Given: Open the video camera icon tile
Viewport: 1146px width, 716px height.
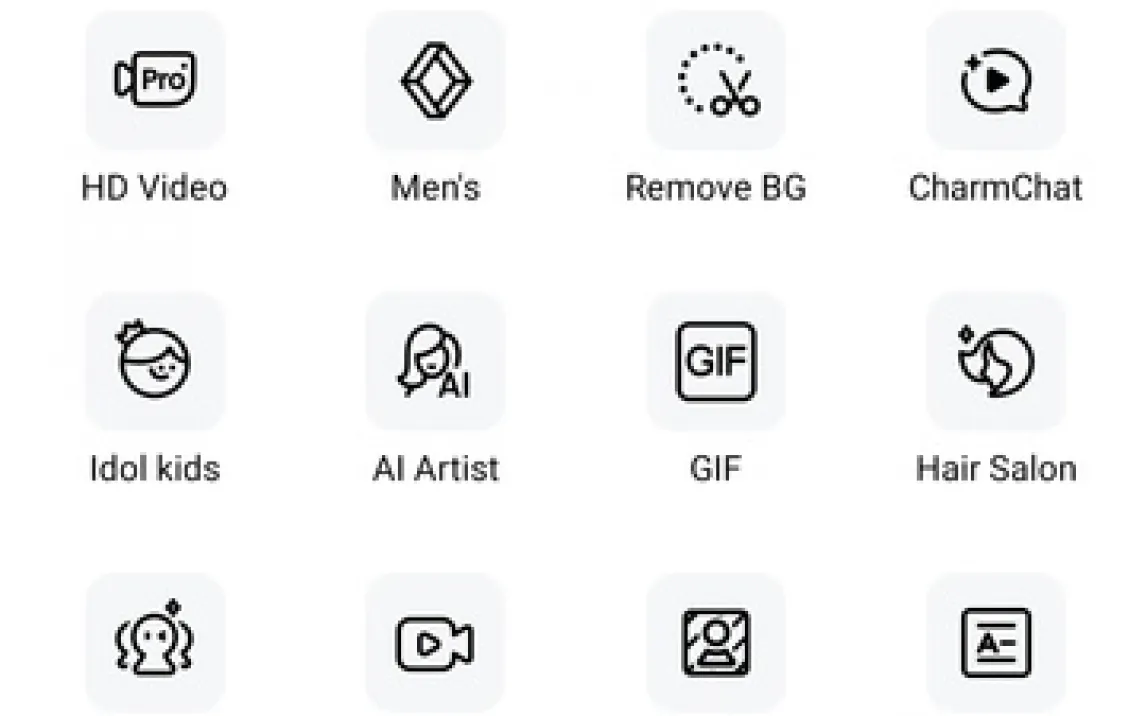Looking at the screenshot, I should (x=435, y=642).
